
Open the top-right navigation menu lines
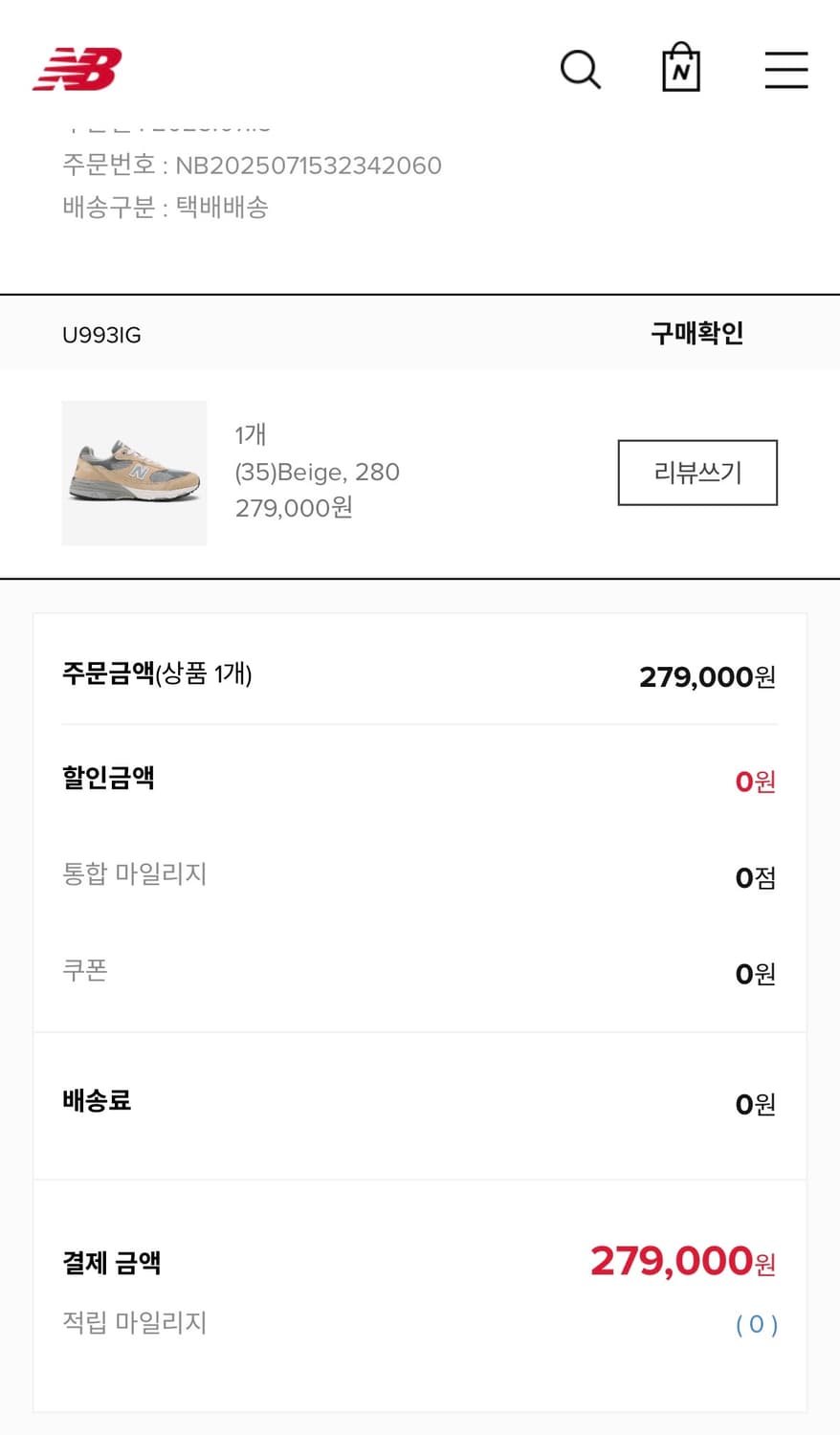coord(785,69)
